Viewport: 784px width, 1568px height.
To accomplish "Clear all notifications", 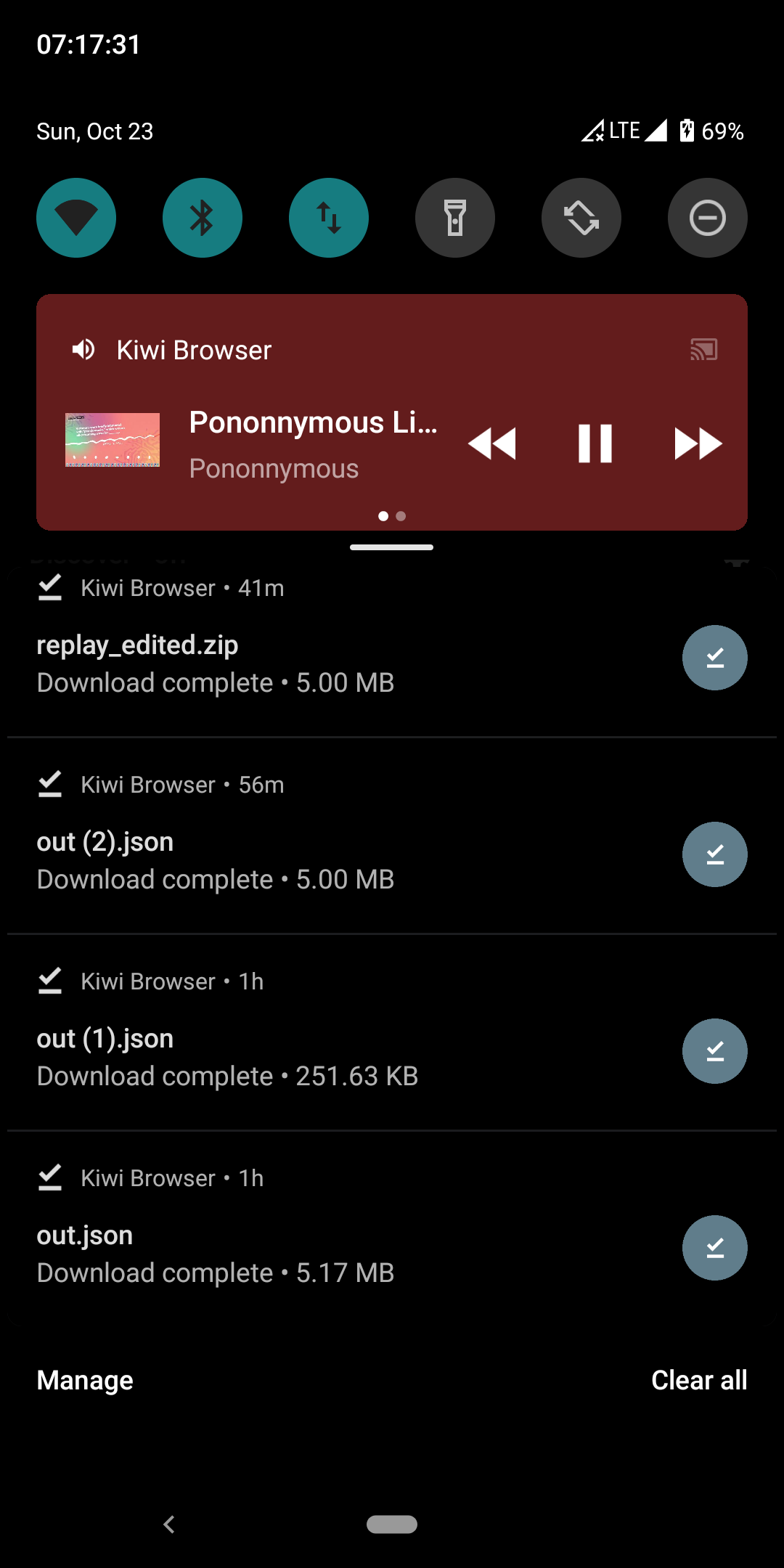I will click(699, 1380).
